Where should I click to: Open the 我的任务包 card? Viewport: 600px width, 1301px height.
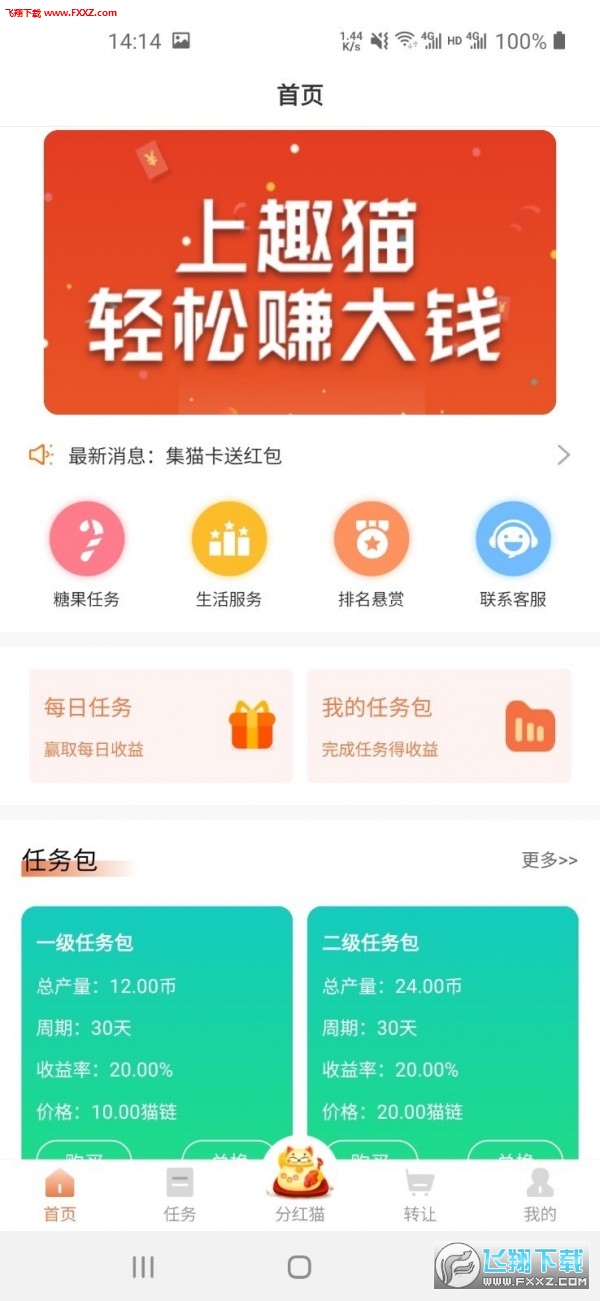tap(439, 726)
